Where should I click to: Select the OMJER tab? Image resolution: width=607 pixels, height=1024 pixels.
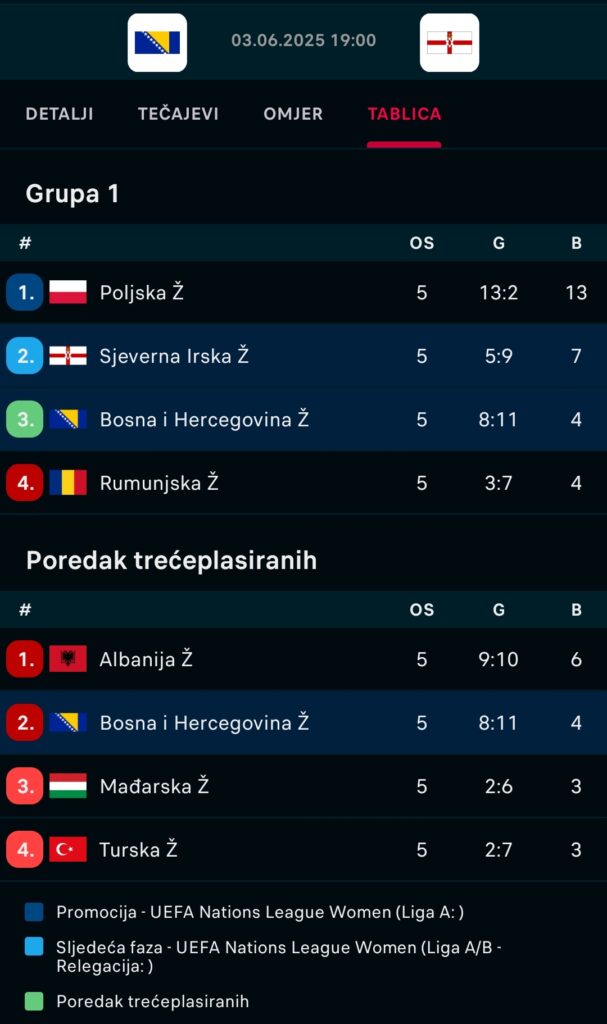(293, 114)
